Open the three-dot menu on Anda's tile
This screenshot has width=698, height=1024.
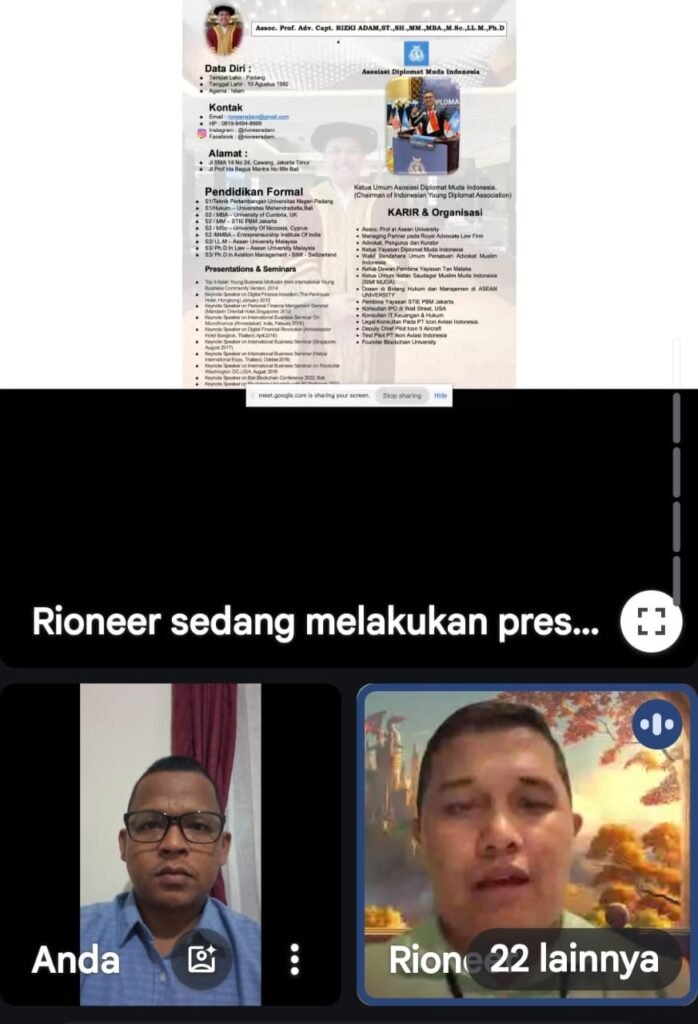(293, 958)
